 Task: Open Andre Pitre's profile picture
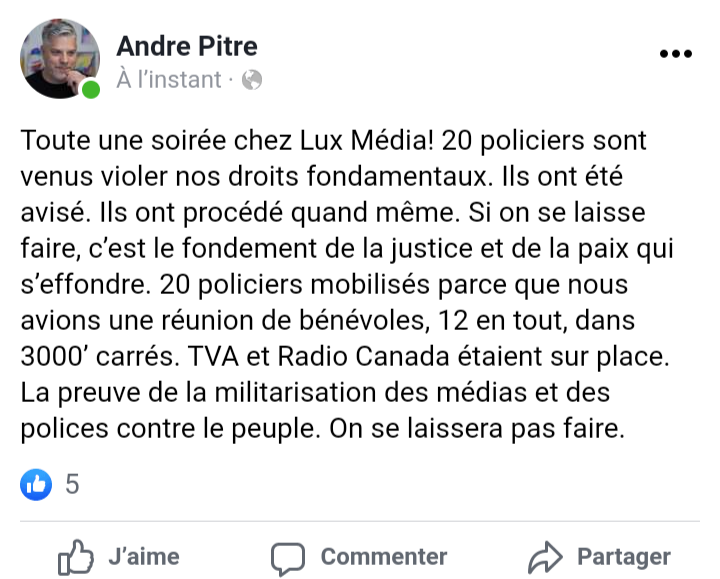coord(61,59)
